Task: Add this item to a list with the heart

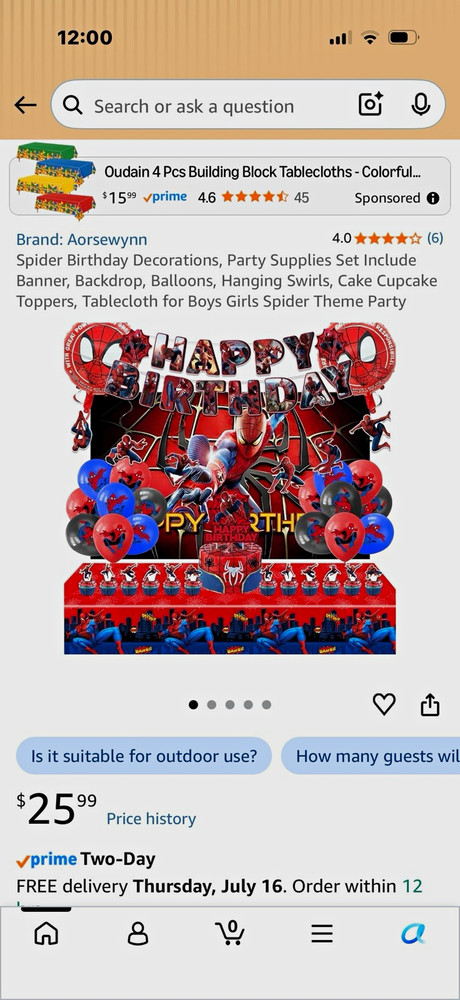Action: coord(384,705)
